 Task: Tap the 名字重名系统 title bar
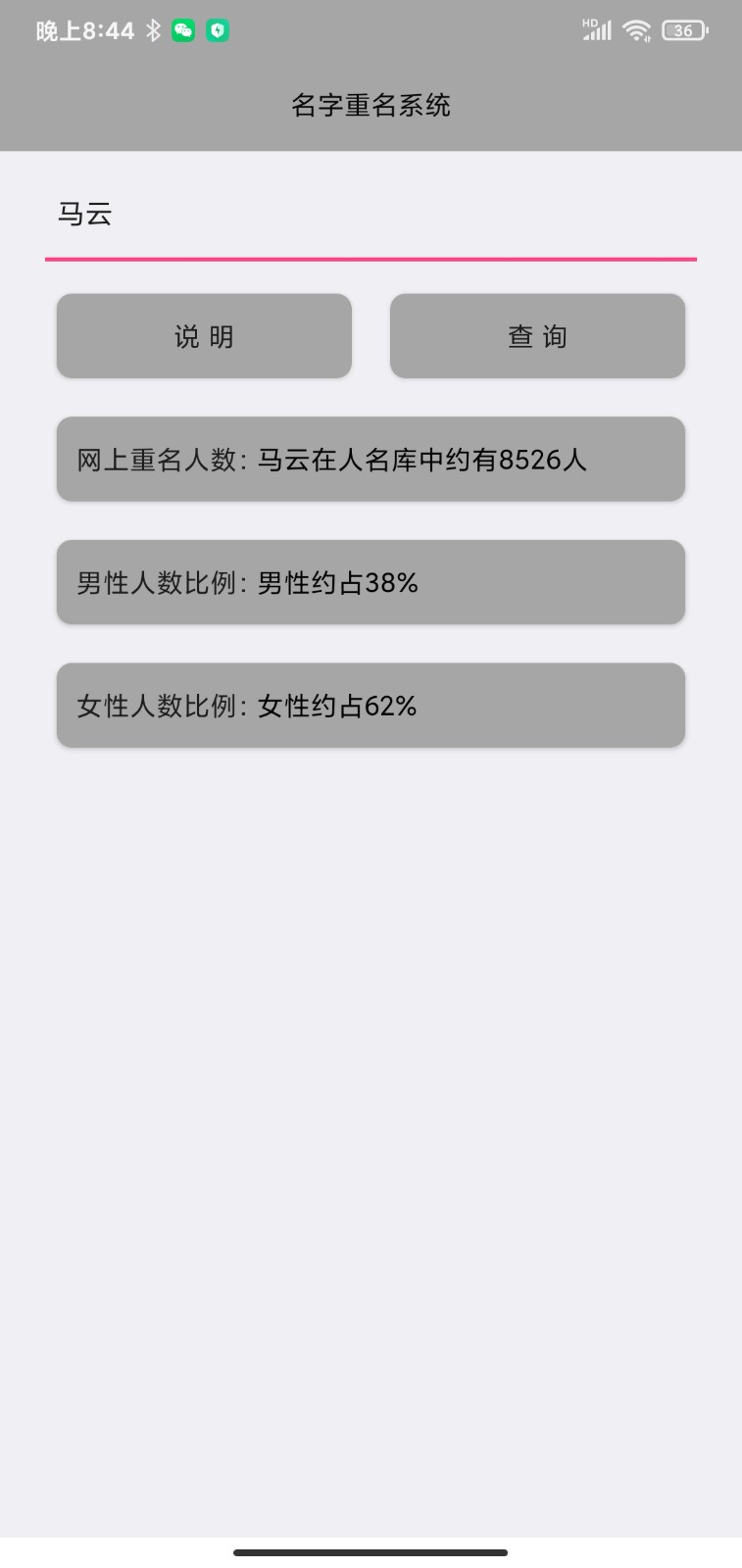371,105
